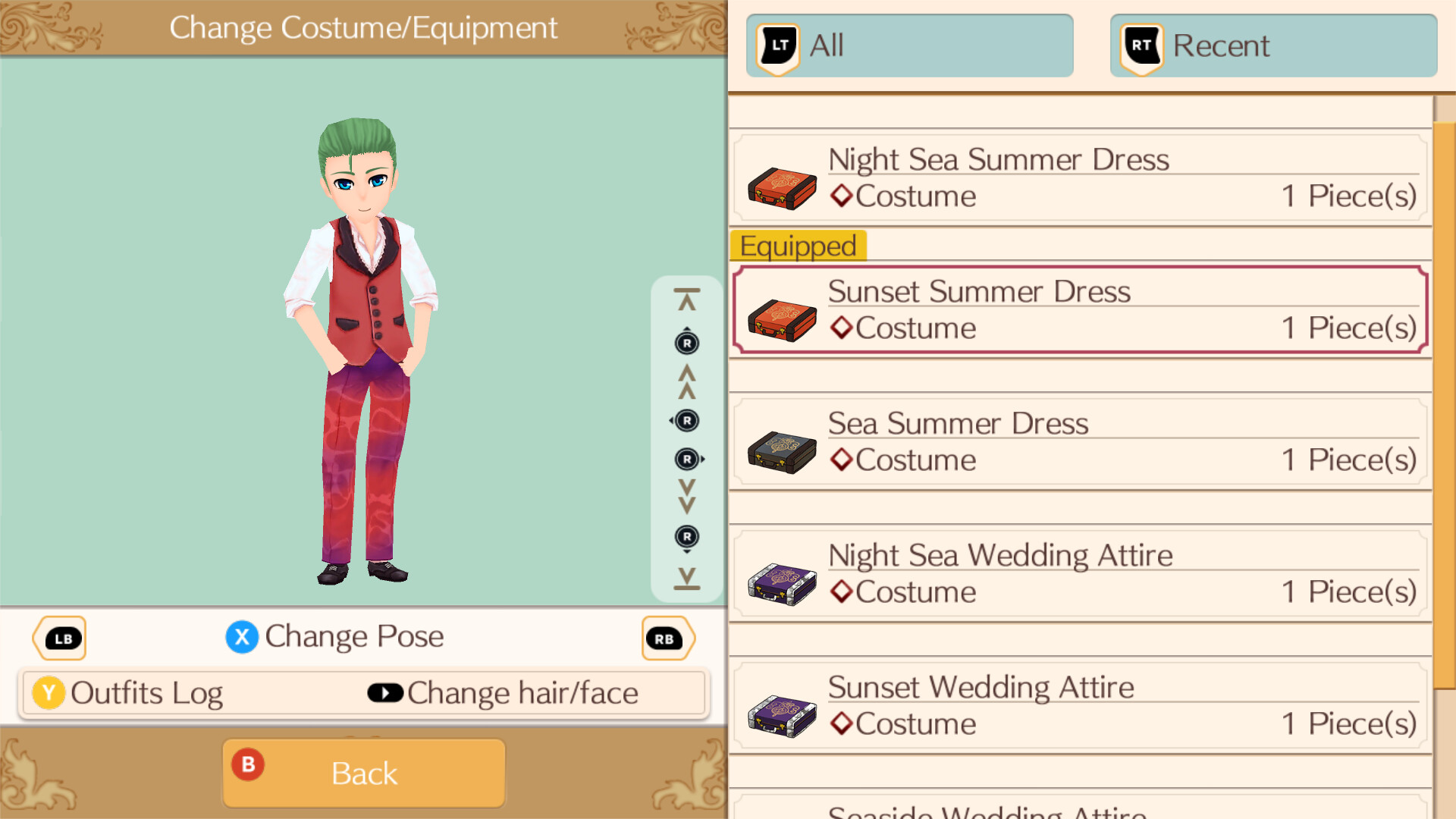The image size is (1456, 819).
Task: Jump to top of the costume list
Action: [687, 300]
